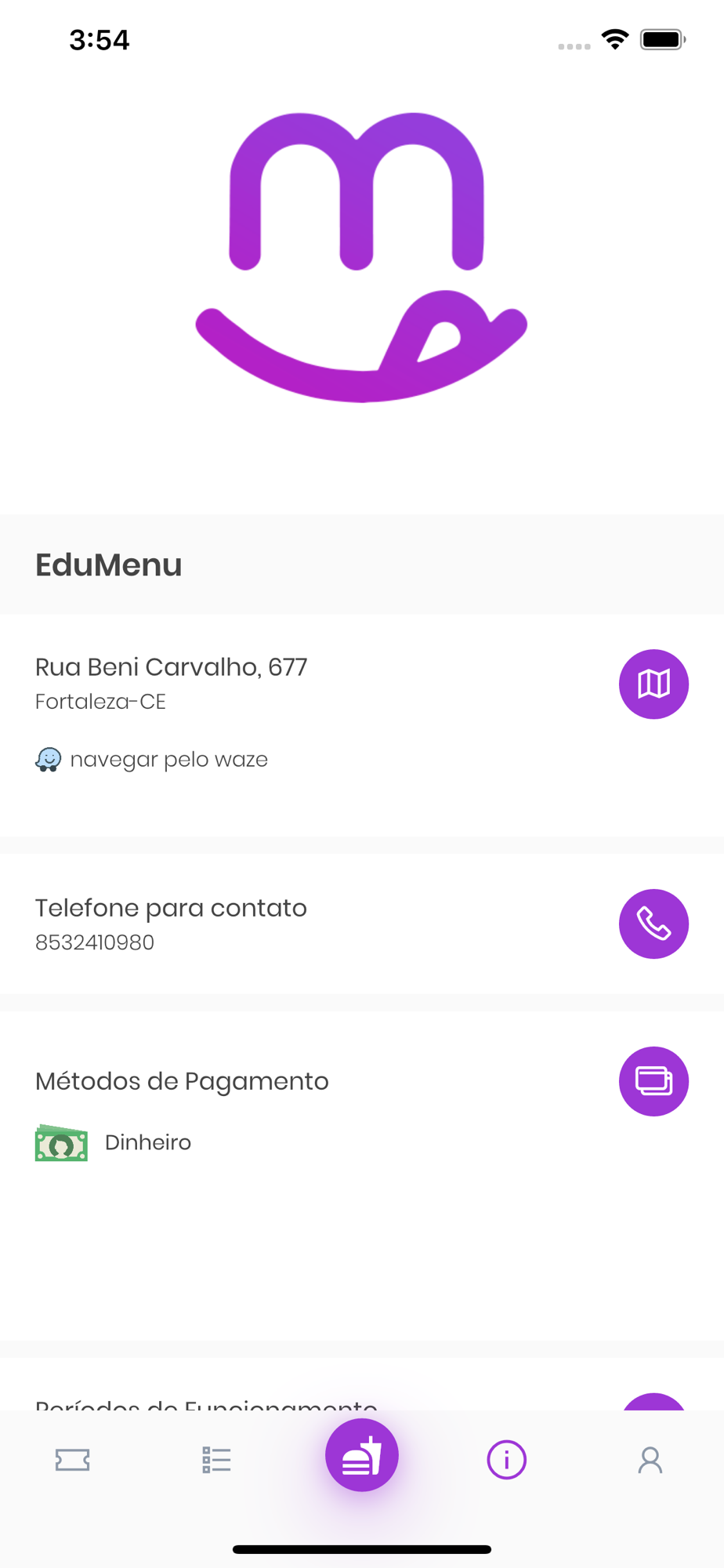This screenshot has width=724, height=1568.
Task: Switch to the orders list tab
Action: [216, 1460]
